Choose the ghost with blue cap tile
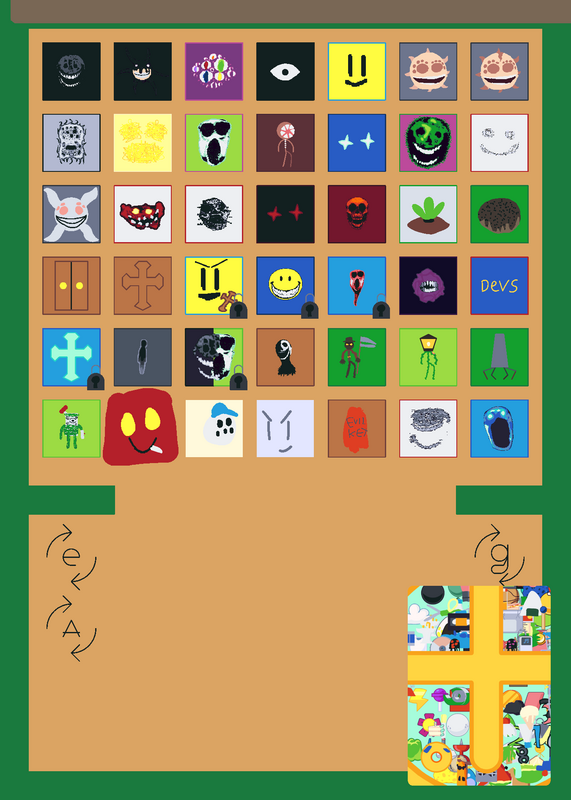This screenshot has height=800, width=571. 214,429
